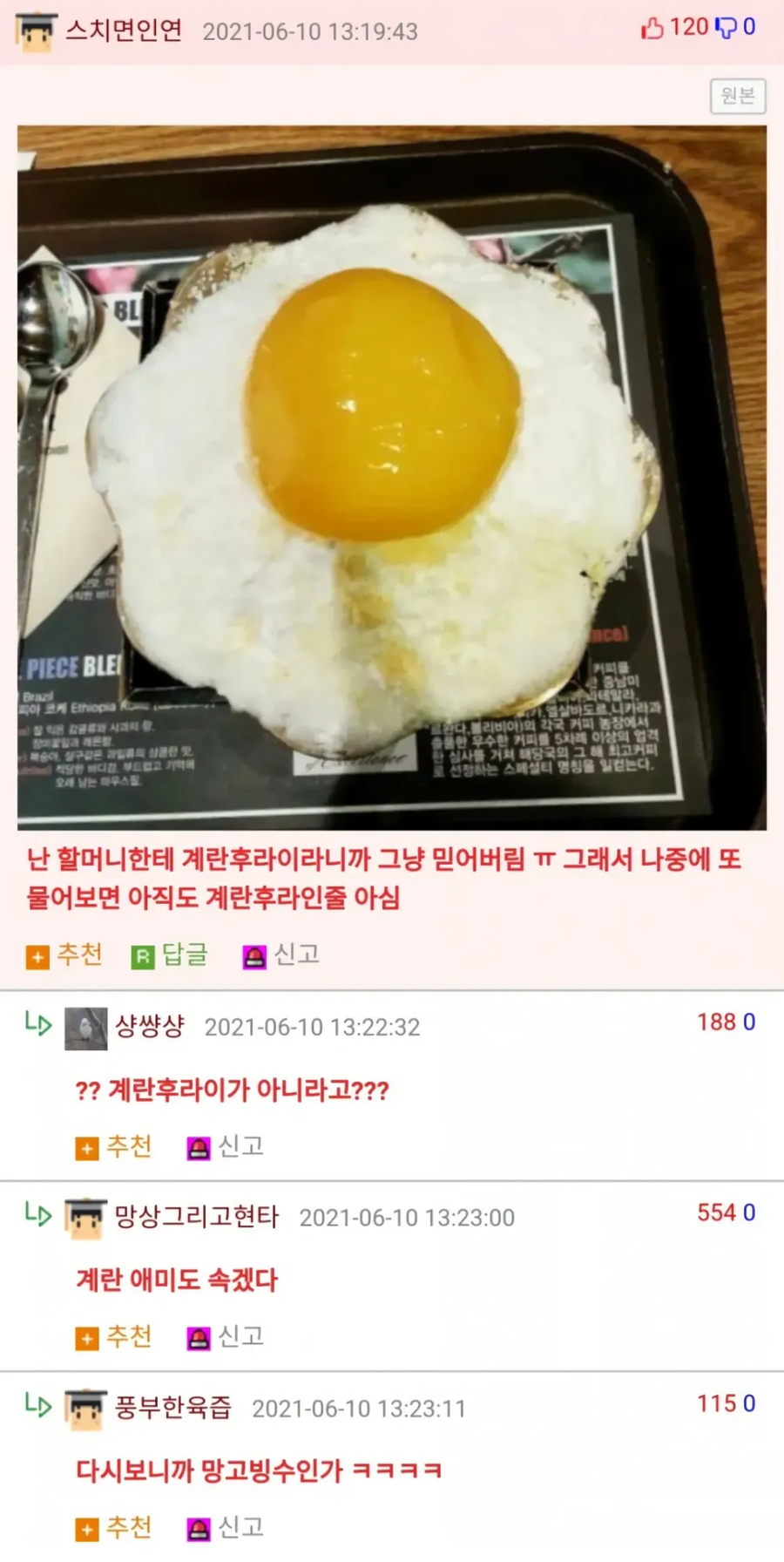
Task: Report 망상그리고현타's reply with 신고
Action: (226, 1336)
